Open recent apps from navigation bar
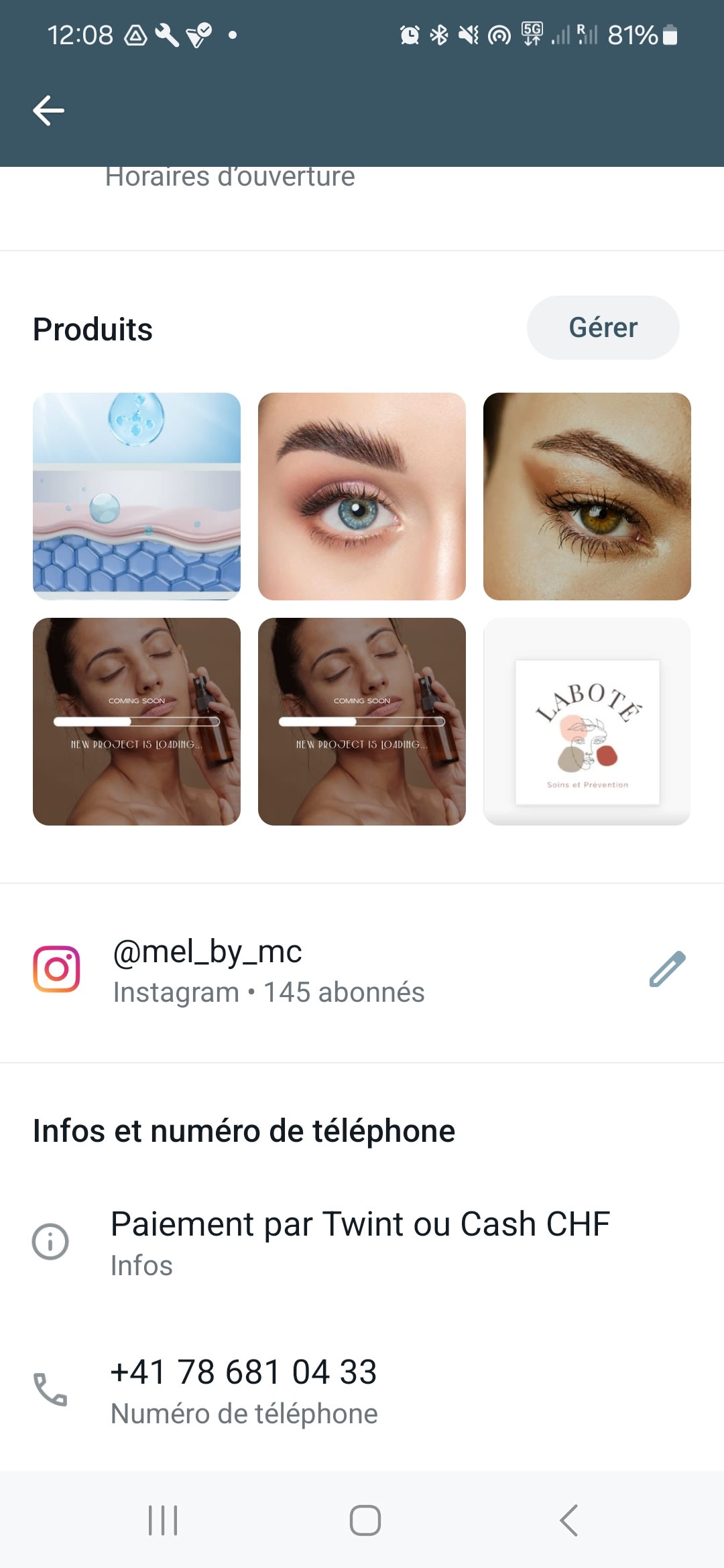724x1568 pixels. [x=163, y=1520]
